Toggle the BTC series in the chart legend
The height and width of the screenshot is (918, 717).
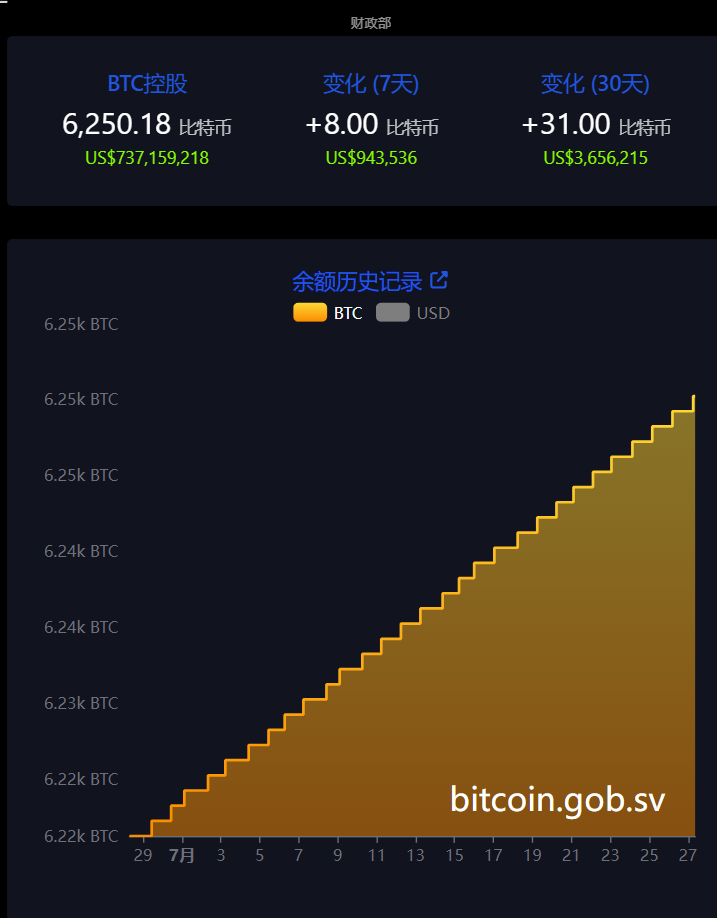[328, 313]
